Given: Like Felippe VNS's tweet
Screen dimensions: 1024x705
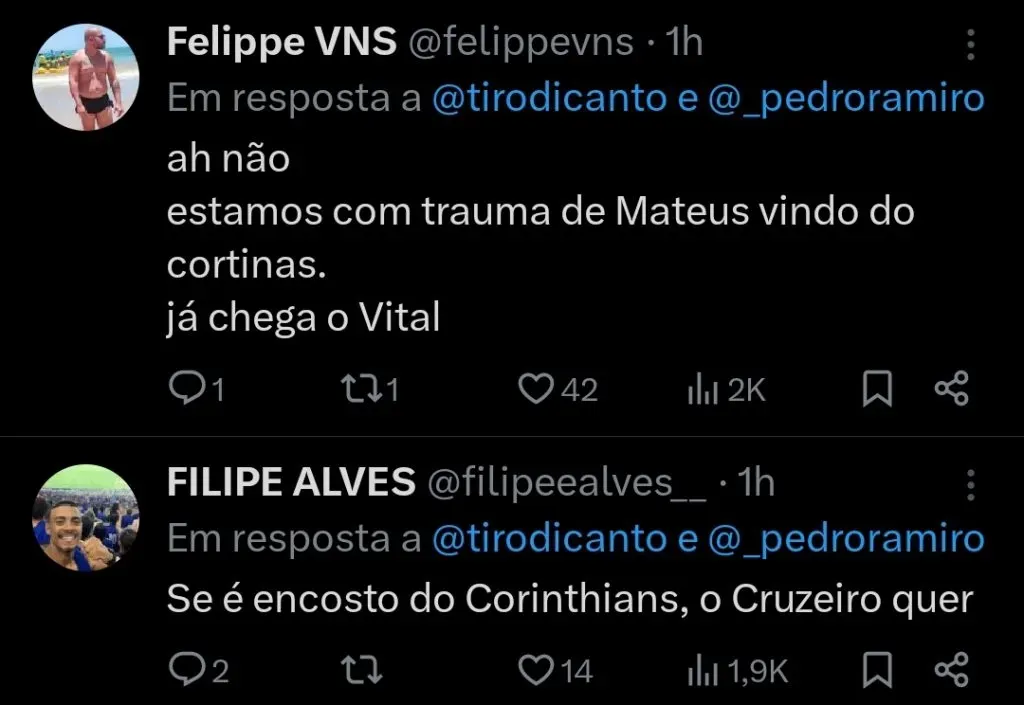Looking at the screenshot, I should 536,389.
